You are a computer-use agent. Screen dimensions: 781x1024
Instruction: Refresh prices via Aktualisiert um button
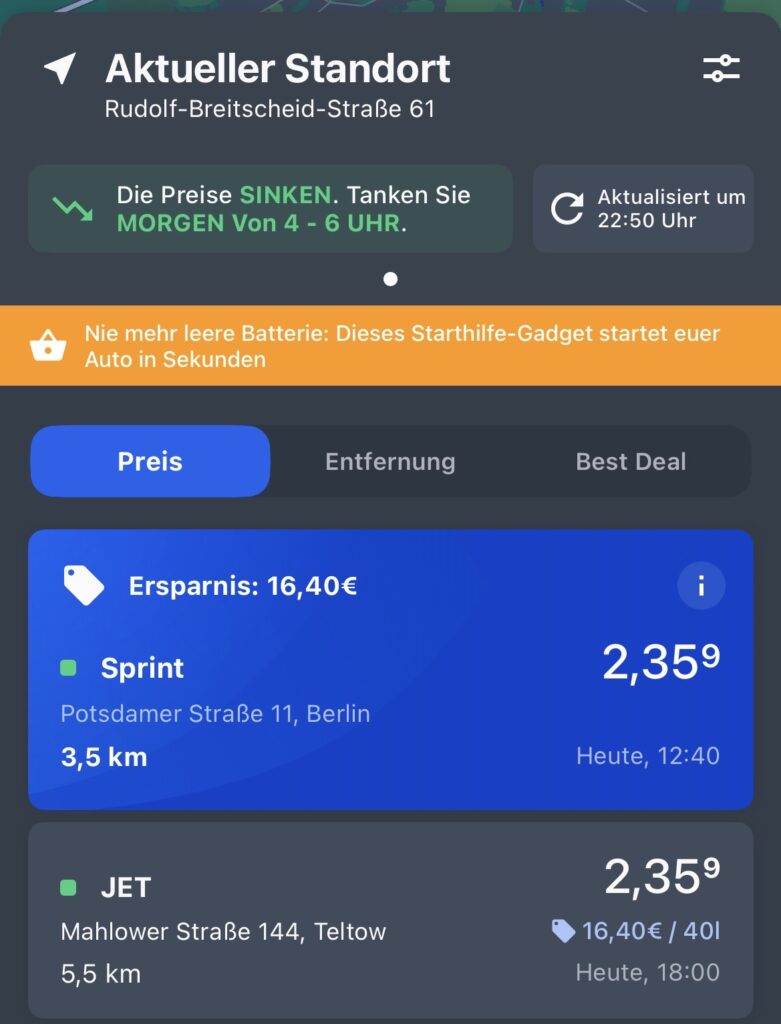tap(643, 209)
